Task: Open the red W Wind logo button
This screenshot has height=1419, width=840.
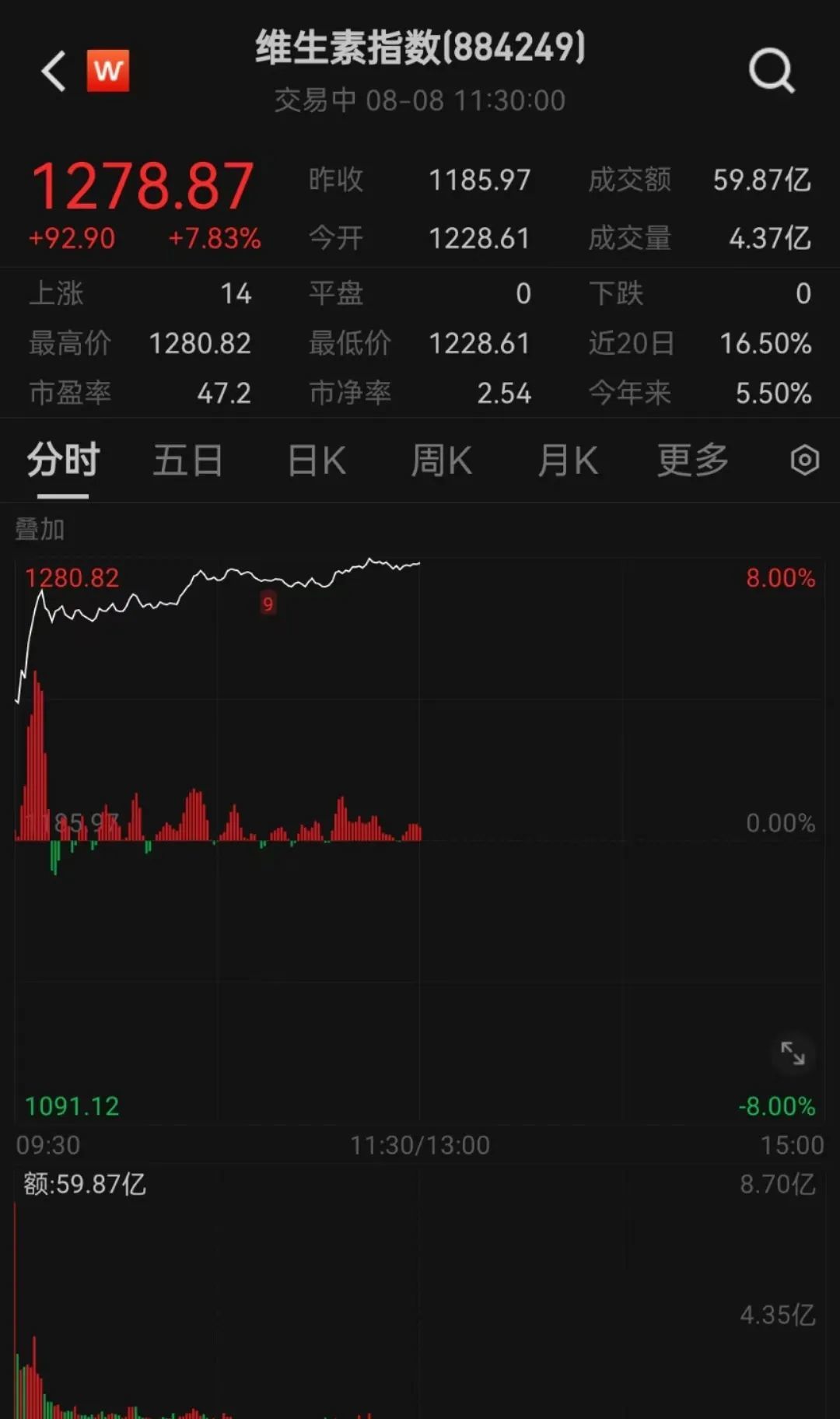Action: 108,71
